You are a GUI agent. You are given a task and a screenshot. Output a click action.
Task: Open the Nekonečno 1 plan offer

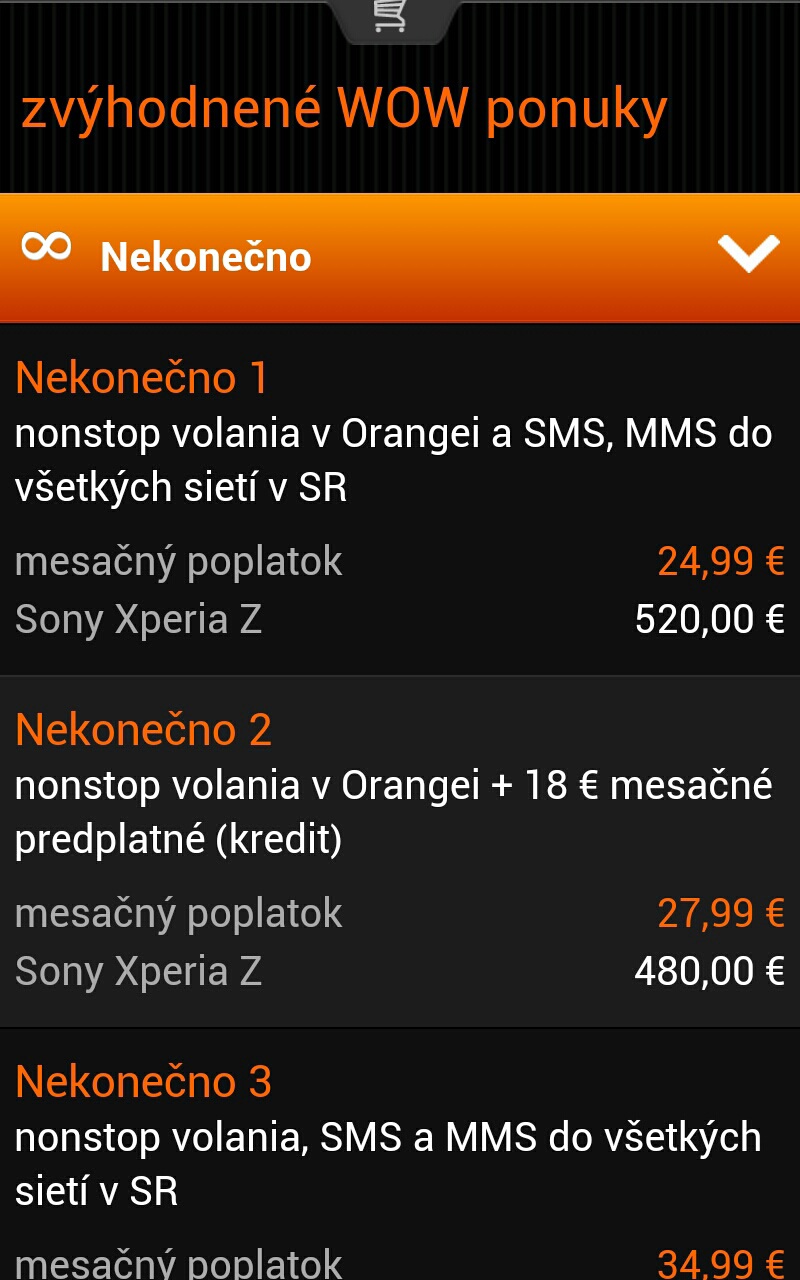click(400, 500)
